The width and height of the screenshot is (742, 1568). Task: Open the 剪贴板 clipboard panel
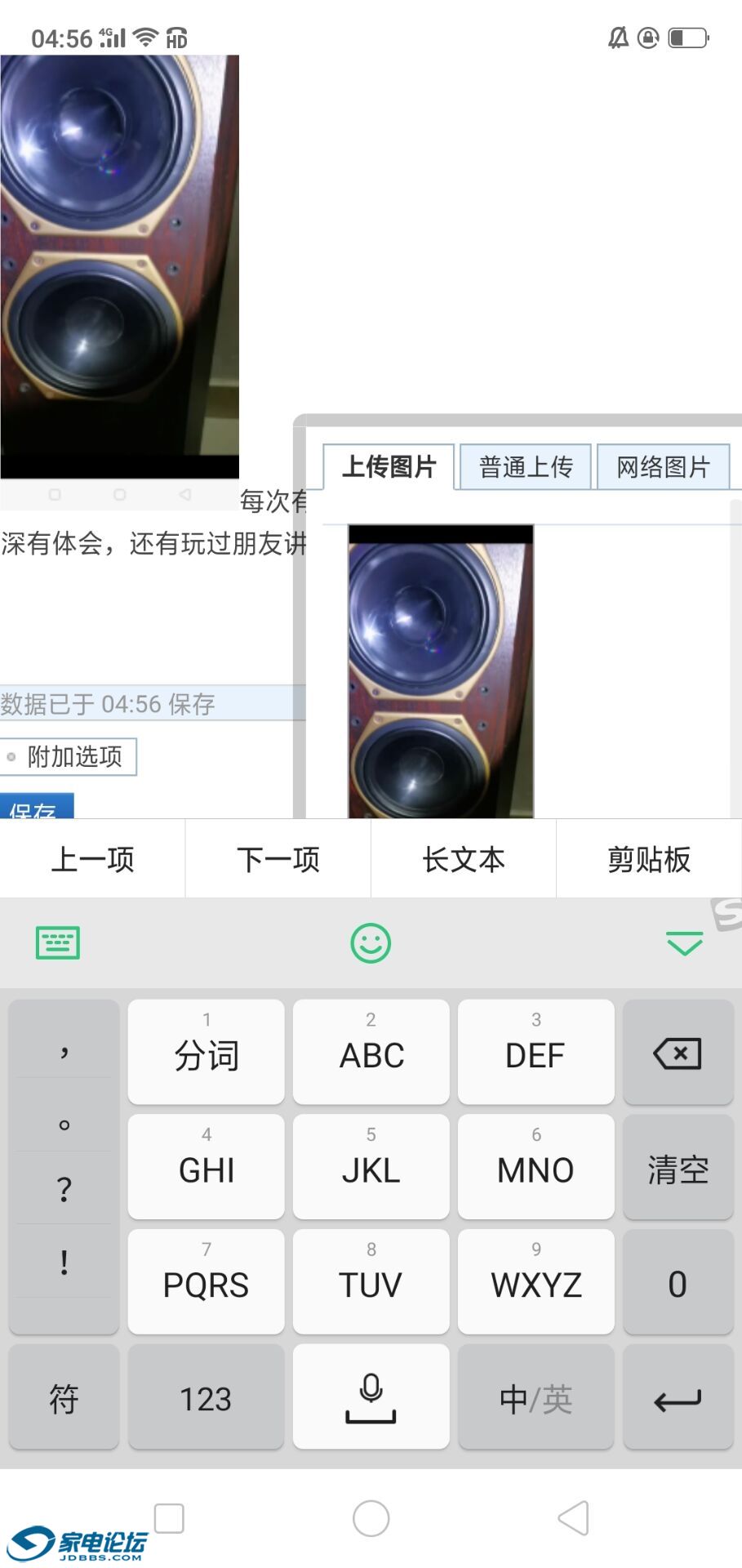[x=649, y=858]
